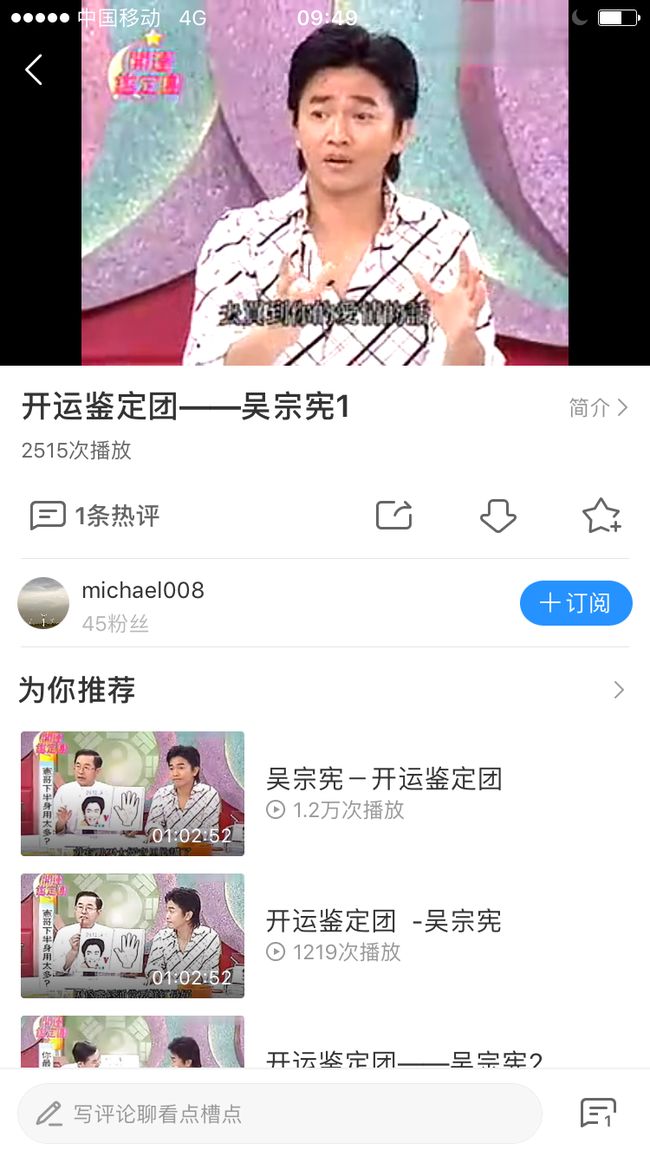Share this video
This screenshot has width=650, height=1156.
click(x=394, y=515)
